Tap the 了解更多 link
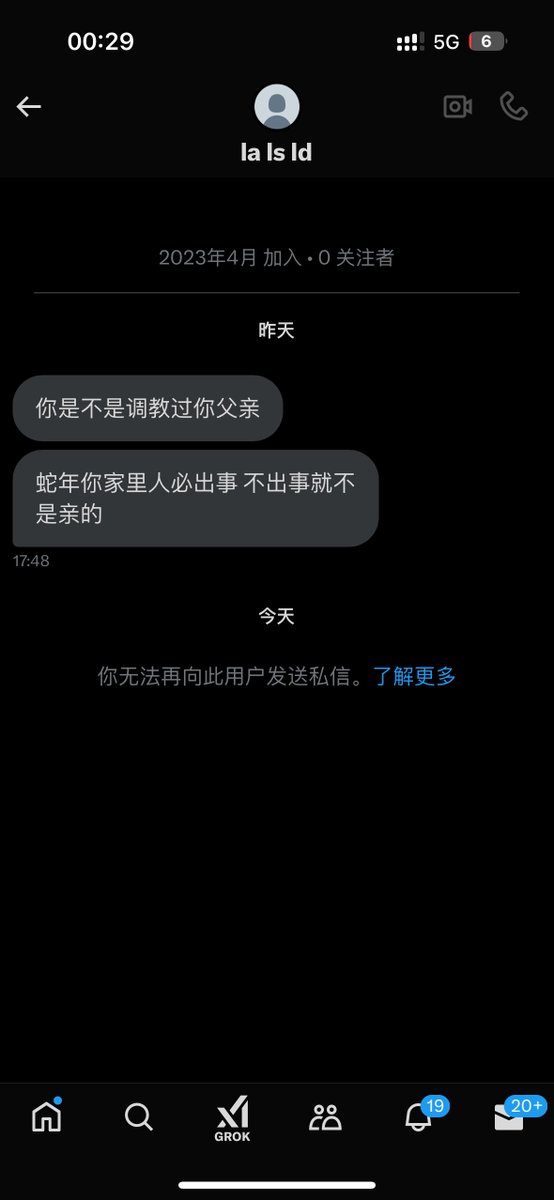This screenshot has height=1200, width=554. click(415, 676)
